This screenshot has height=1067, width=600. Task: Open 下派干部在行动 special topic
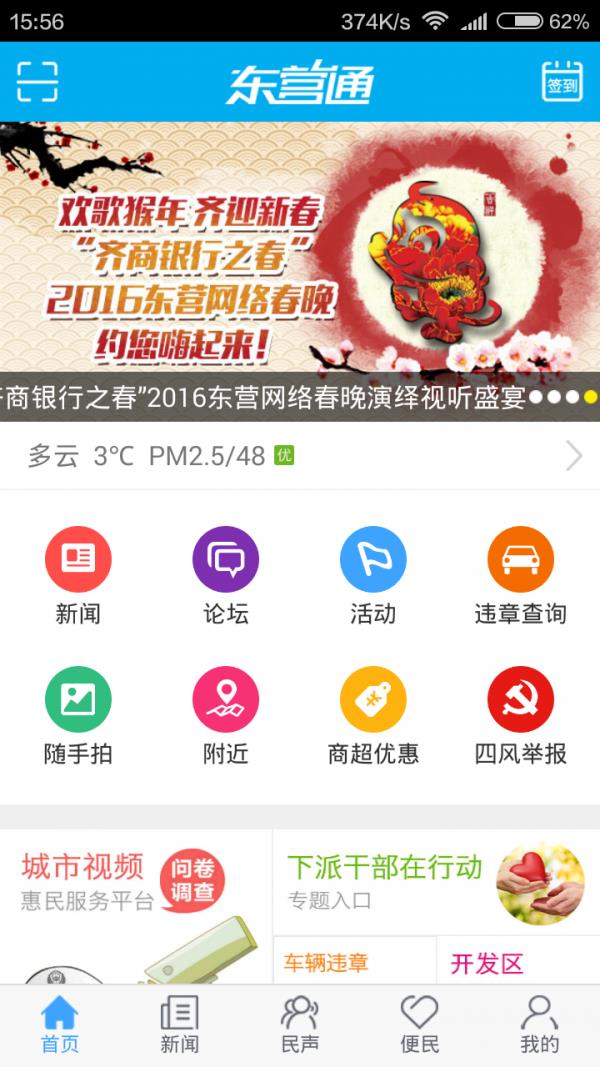[x=435, y=880]
